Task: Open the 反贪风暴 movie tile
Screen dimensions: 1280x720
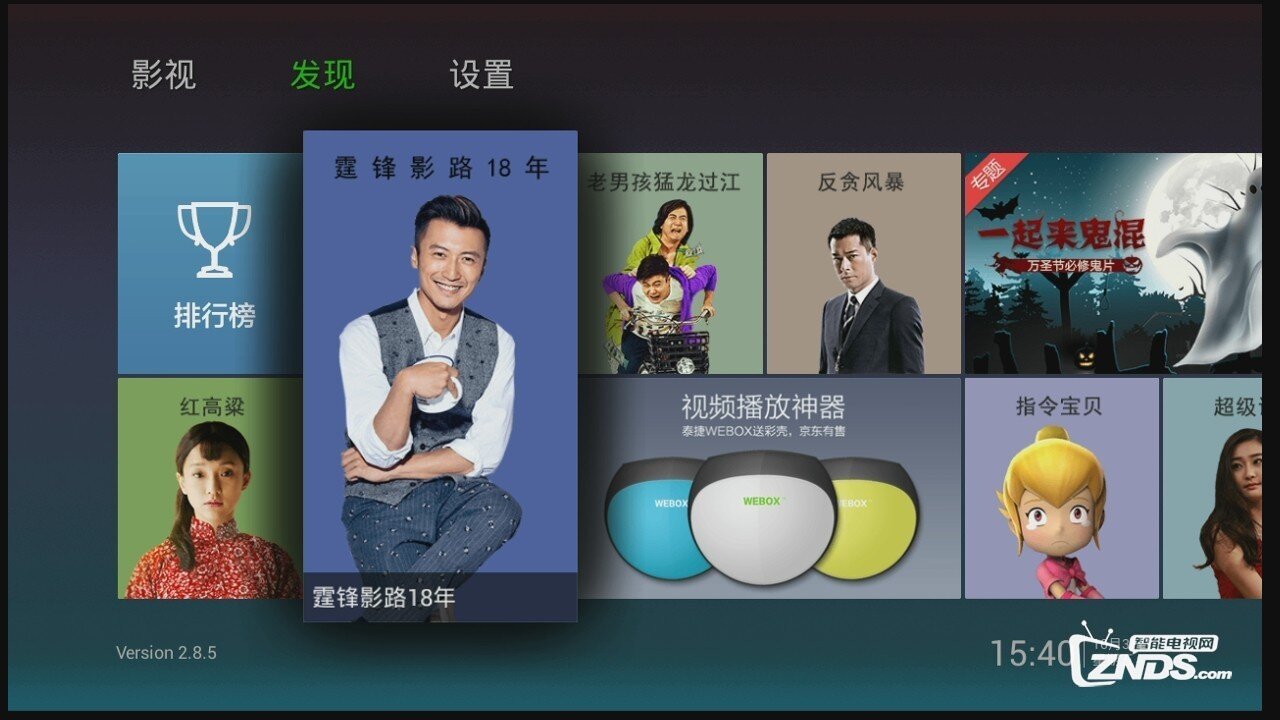Action: pos(863,263)
